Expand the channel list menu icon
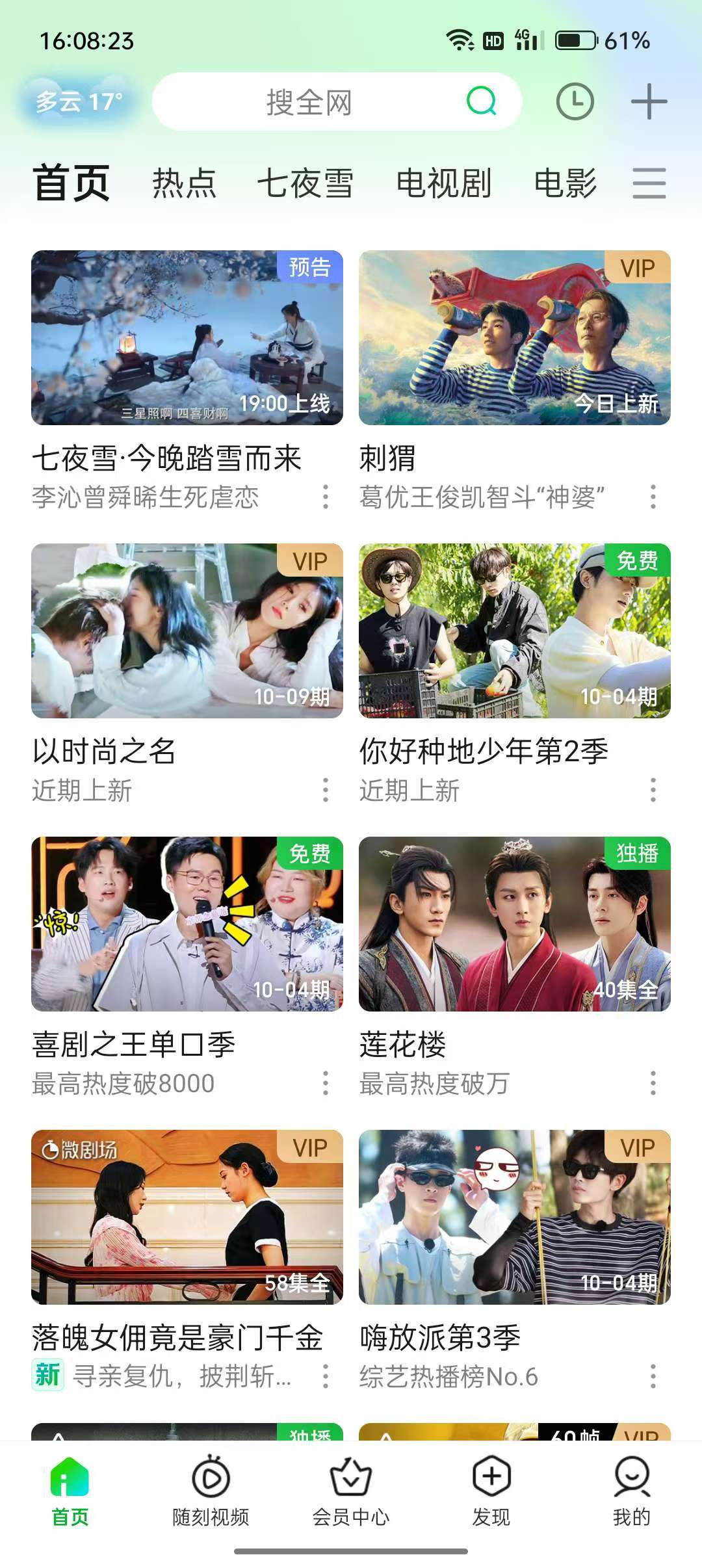 click(x=649, y=183)
